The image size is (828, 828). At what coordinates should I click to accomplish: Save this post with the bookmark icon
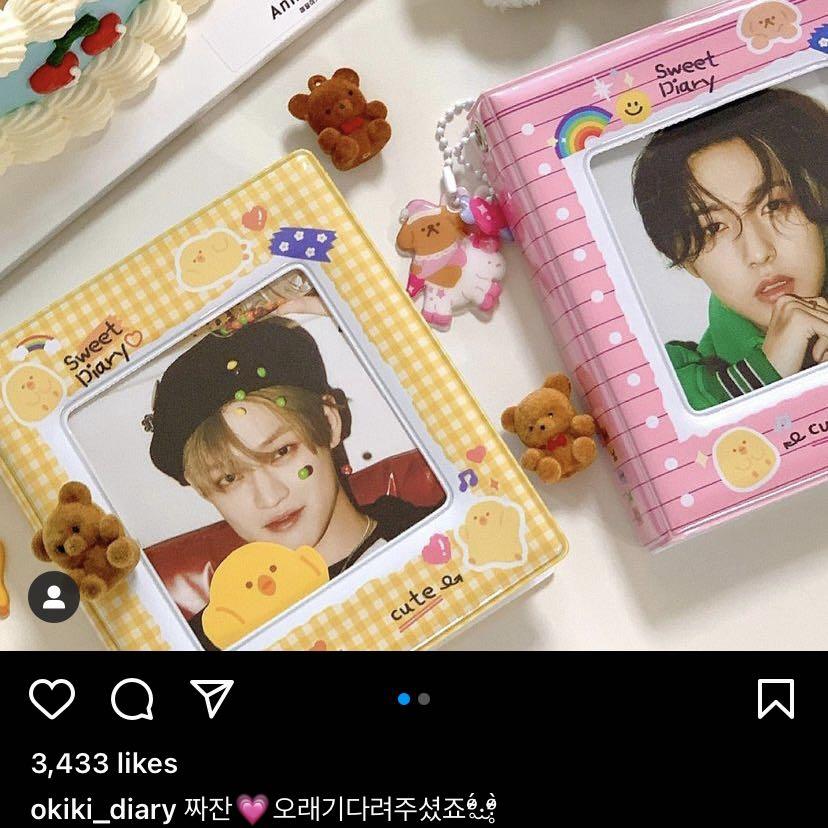[x=775, y=698]
